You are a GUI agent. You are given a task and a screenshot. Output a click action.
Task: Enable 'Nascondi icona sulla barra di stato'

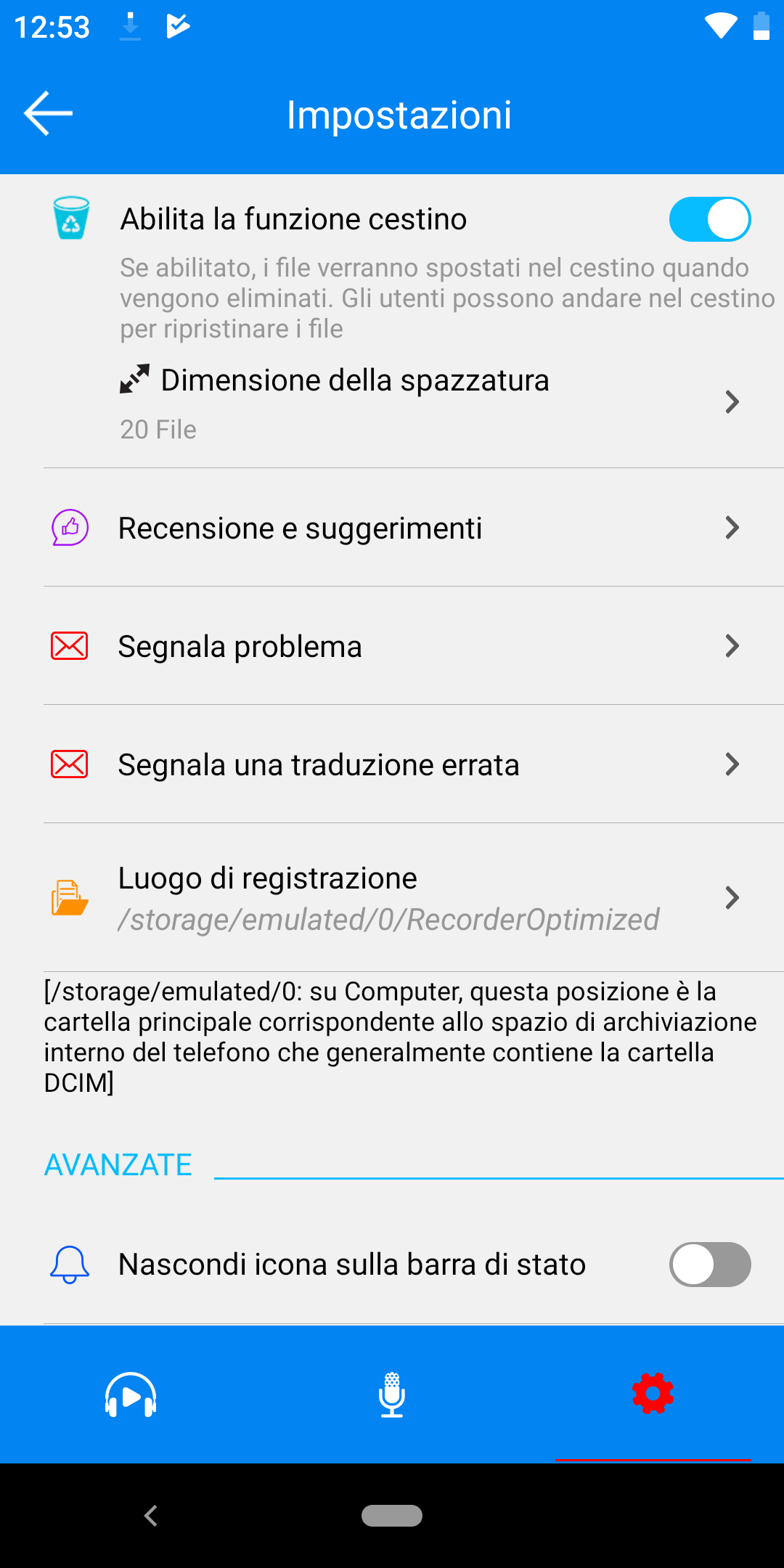(710, 1265)
